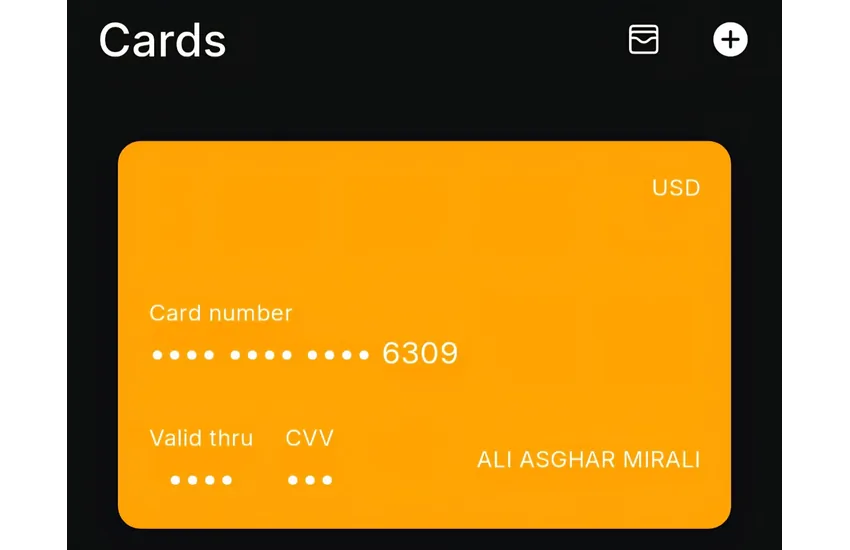
Task: Add a new card with the plus button
Action: (x=730, y=39)
